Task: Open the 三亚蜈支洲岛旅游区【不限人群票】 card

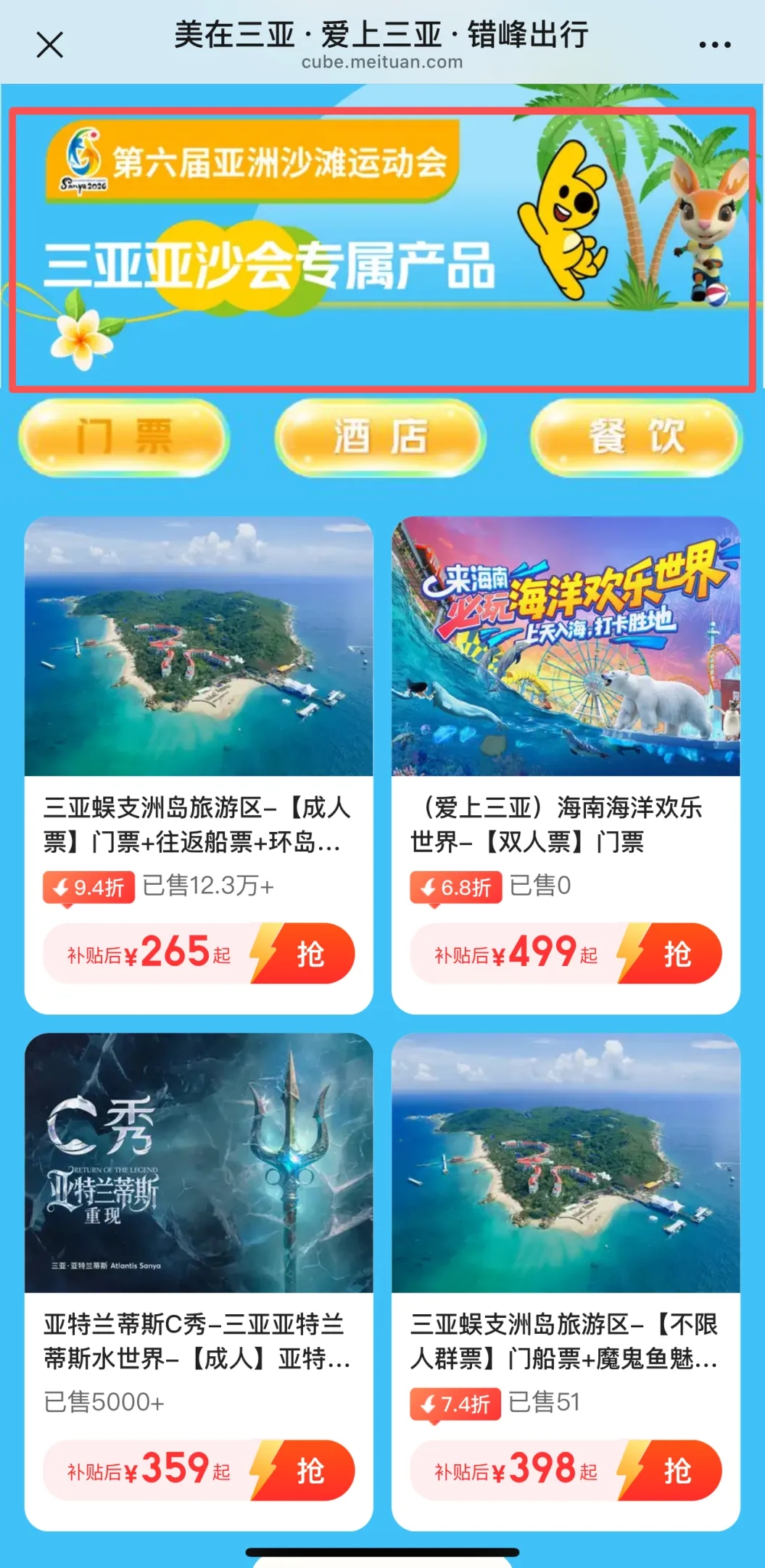Action: point(566,1233)
